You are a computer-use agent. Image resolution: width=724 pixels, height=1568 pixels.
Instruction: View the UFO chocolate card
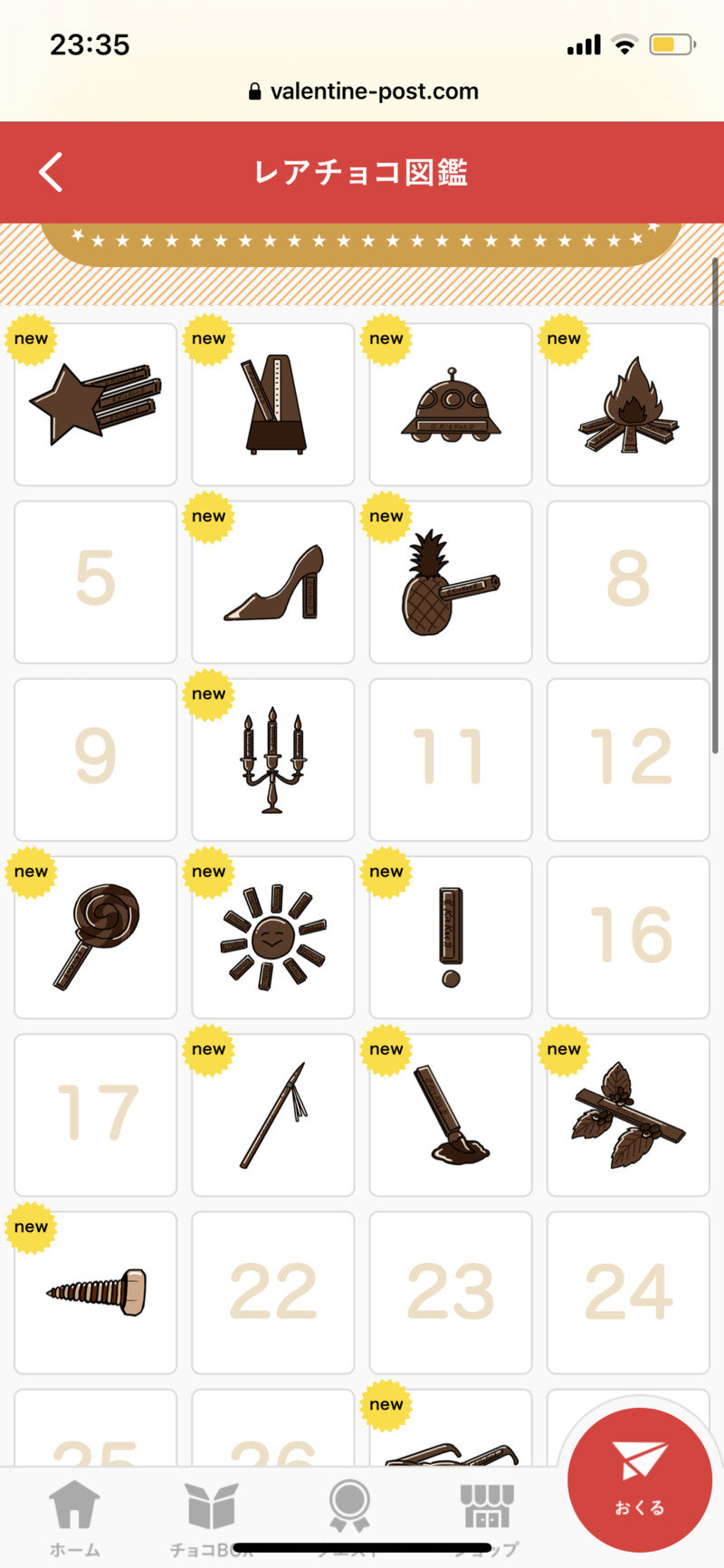pos(451,405)
